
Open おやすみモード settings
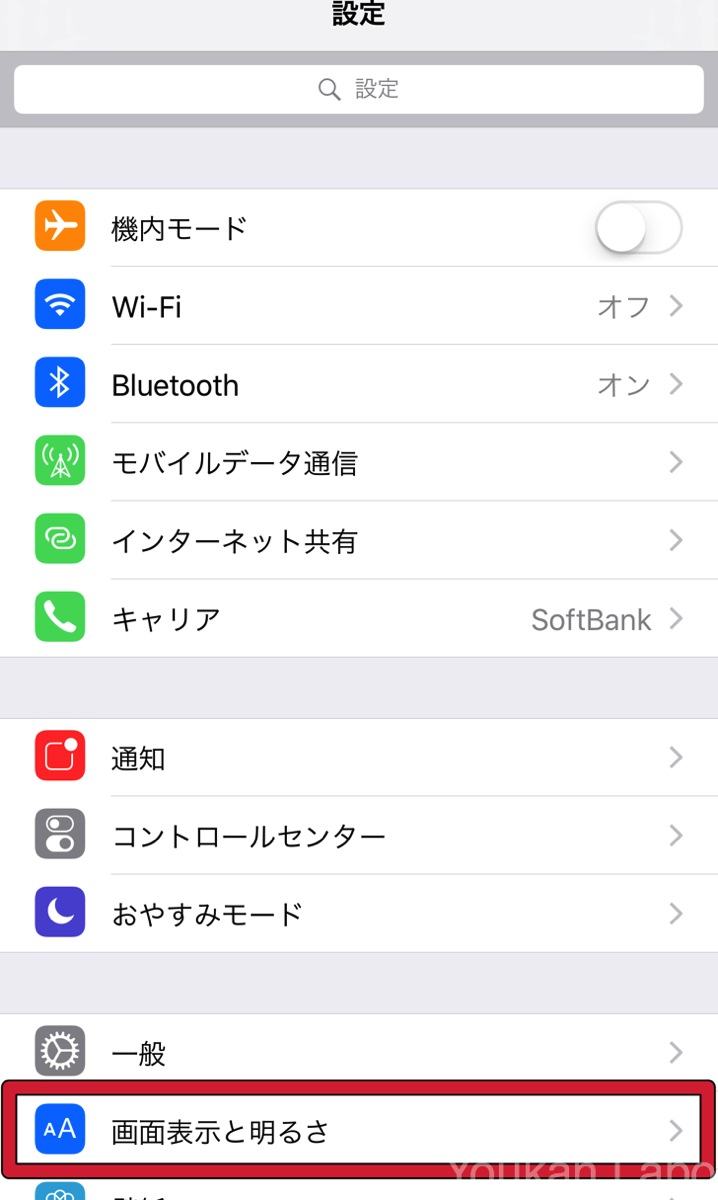coord(359,914)
